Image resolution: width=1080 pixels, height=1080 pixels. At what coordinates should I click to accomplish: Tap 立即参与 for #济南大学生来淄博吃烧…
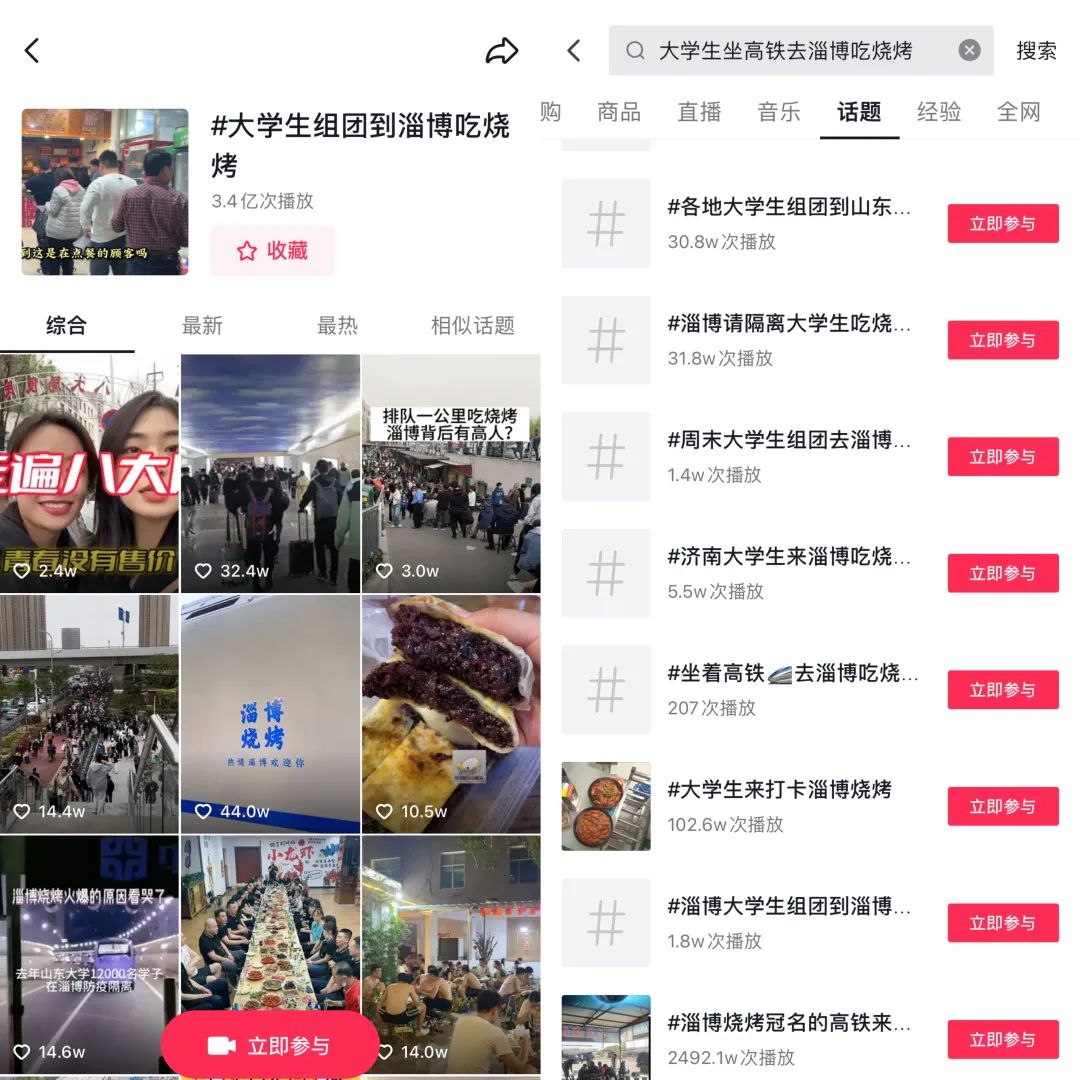(x=1003, y=573)
